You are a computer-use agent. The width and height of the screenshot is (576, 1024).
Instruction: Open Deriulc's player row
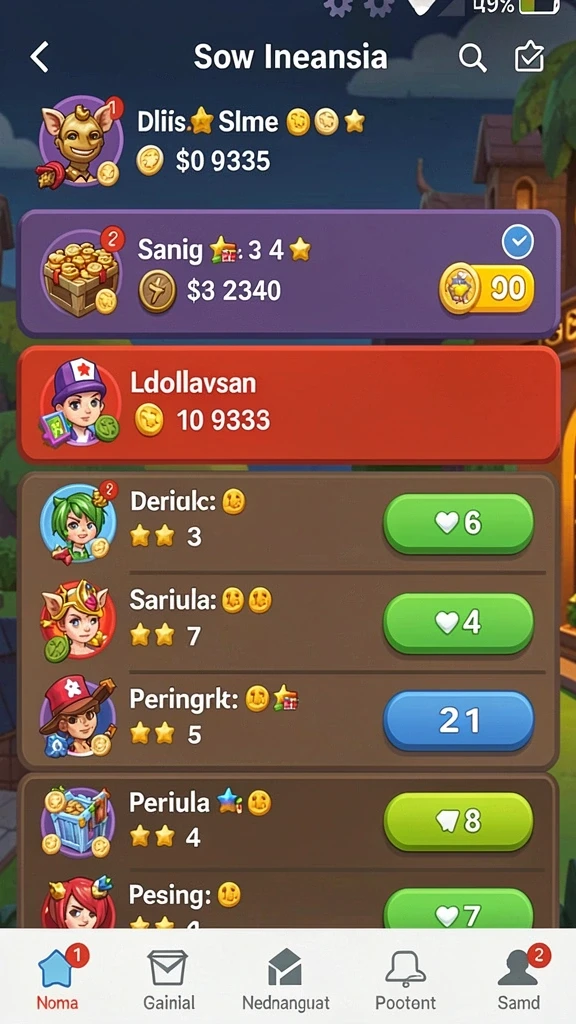[288, 521]
